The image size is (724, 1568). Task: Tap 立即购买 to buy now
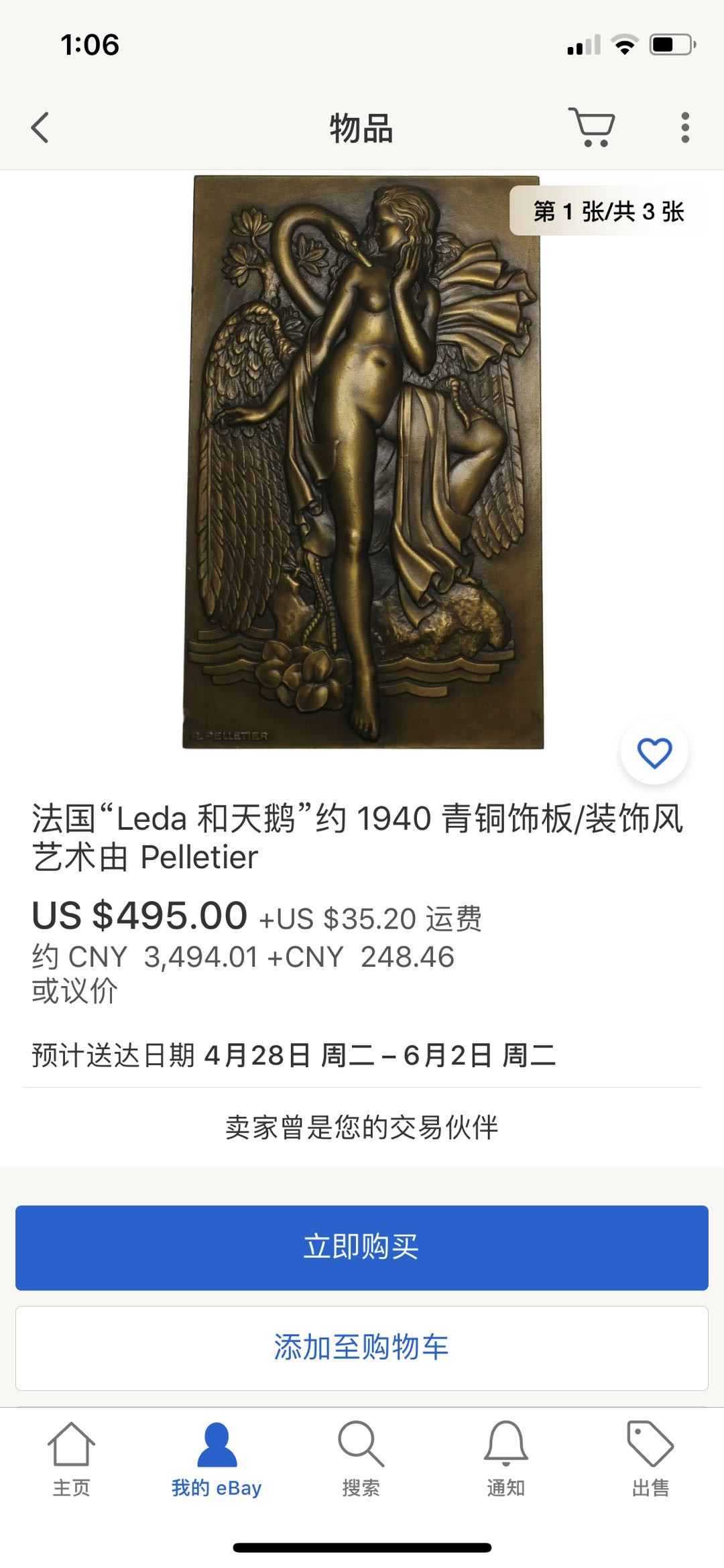(x=362, y=1248)
